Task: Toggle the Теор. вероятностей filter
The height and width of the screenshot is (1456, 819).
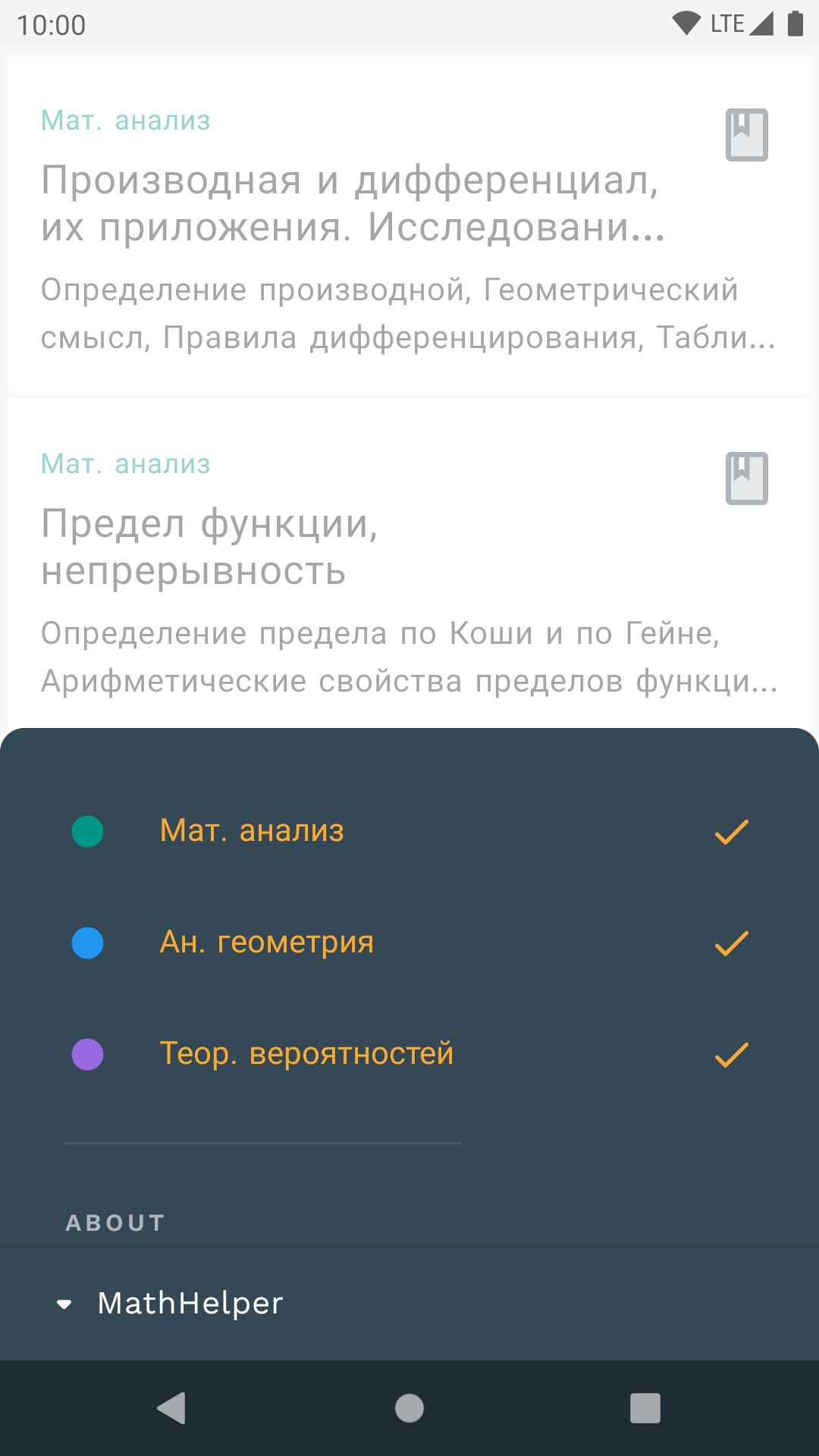Action: click(409, 1054)
